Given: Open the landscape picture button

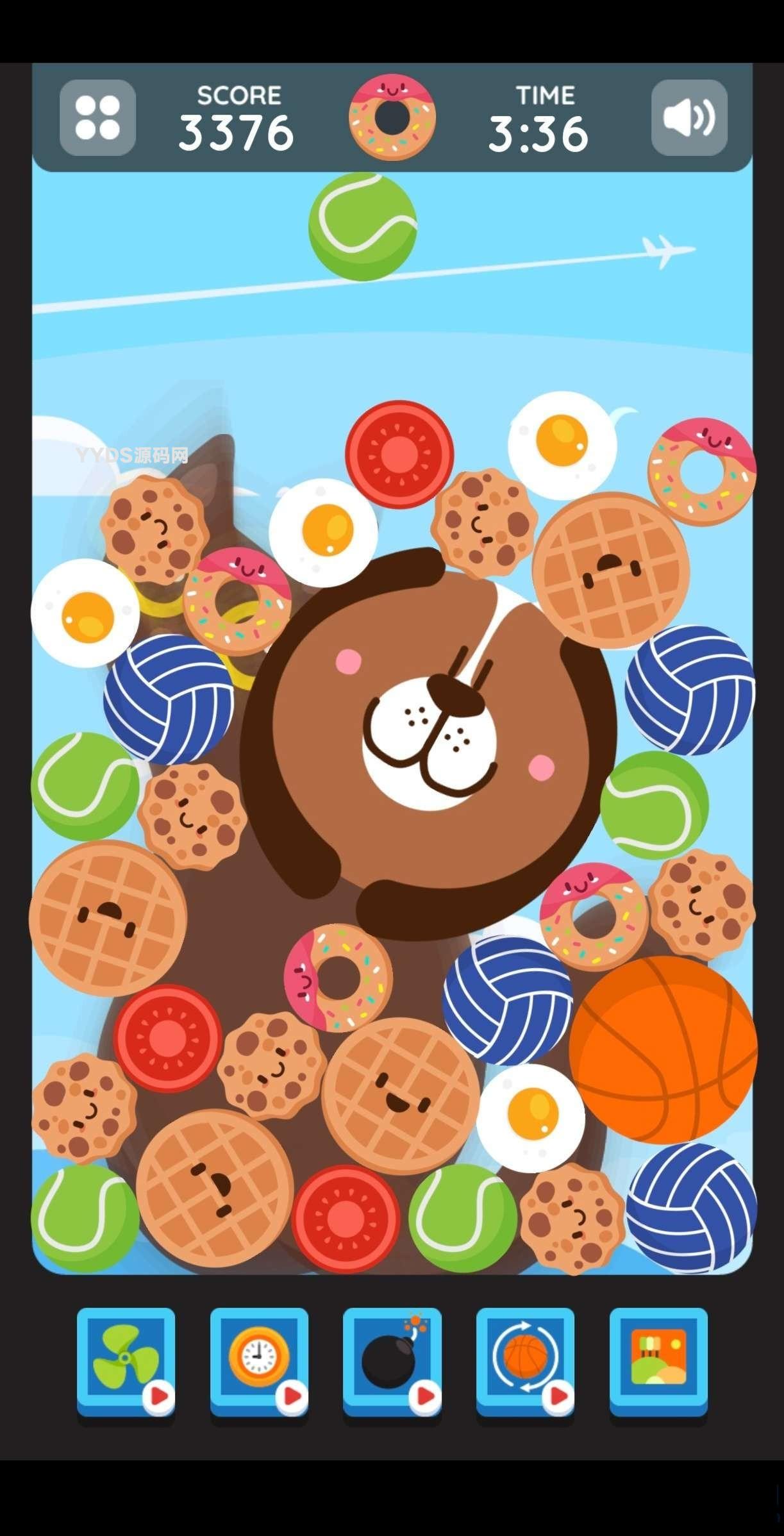Looking at the screenshot, I should (x=658, y=1362).
